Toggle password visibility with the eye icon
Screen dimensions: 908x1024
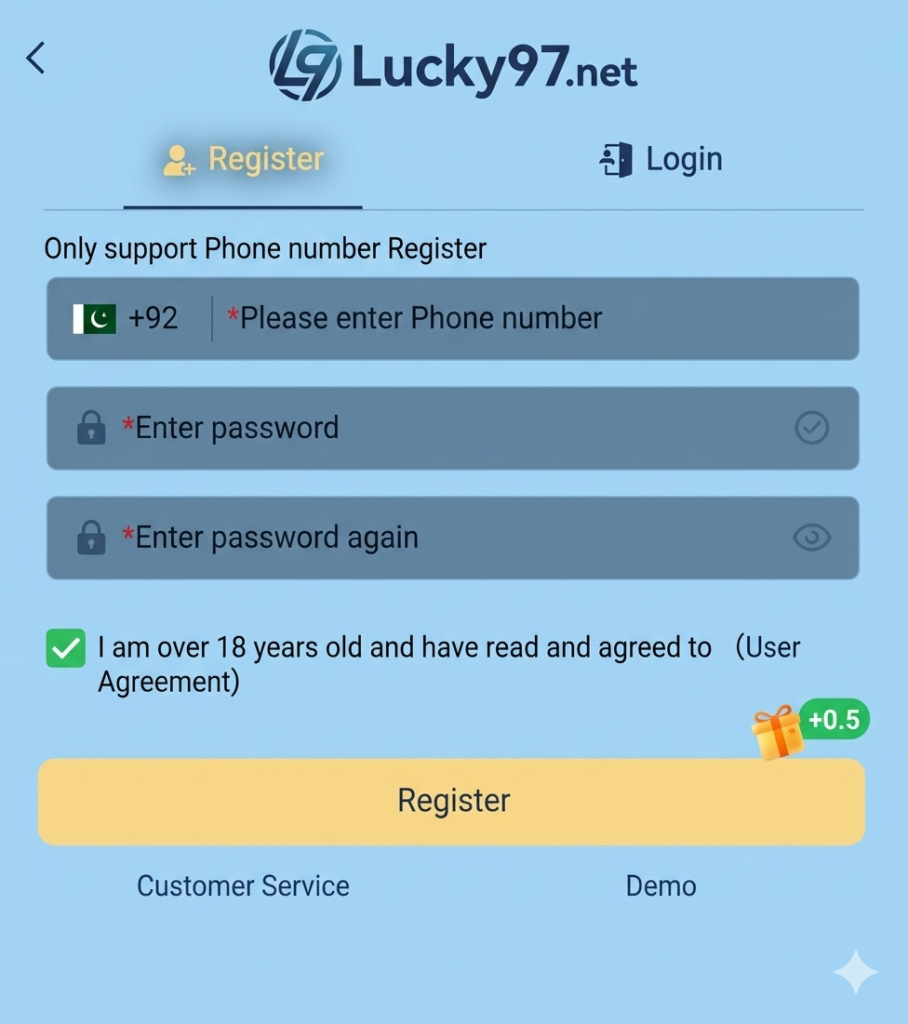[x=811, y=538]
